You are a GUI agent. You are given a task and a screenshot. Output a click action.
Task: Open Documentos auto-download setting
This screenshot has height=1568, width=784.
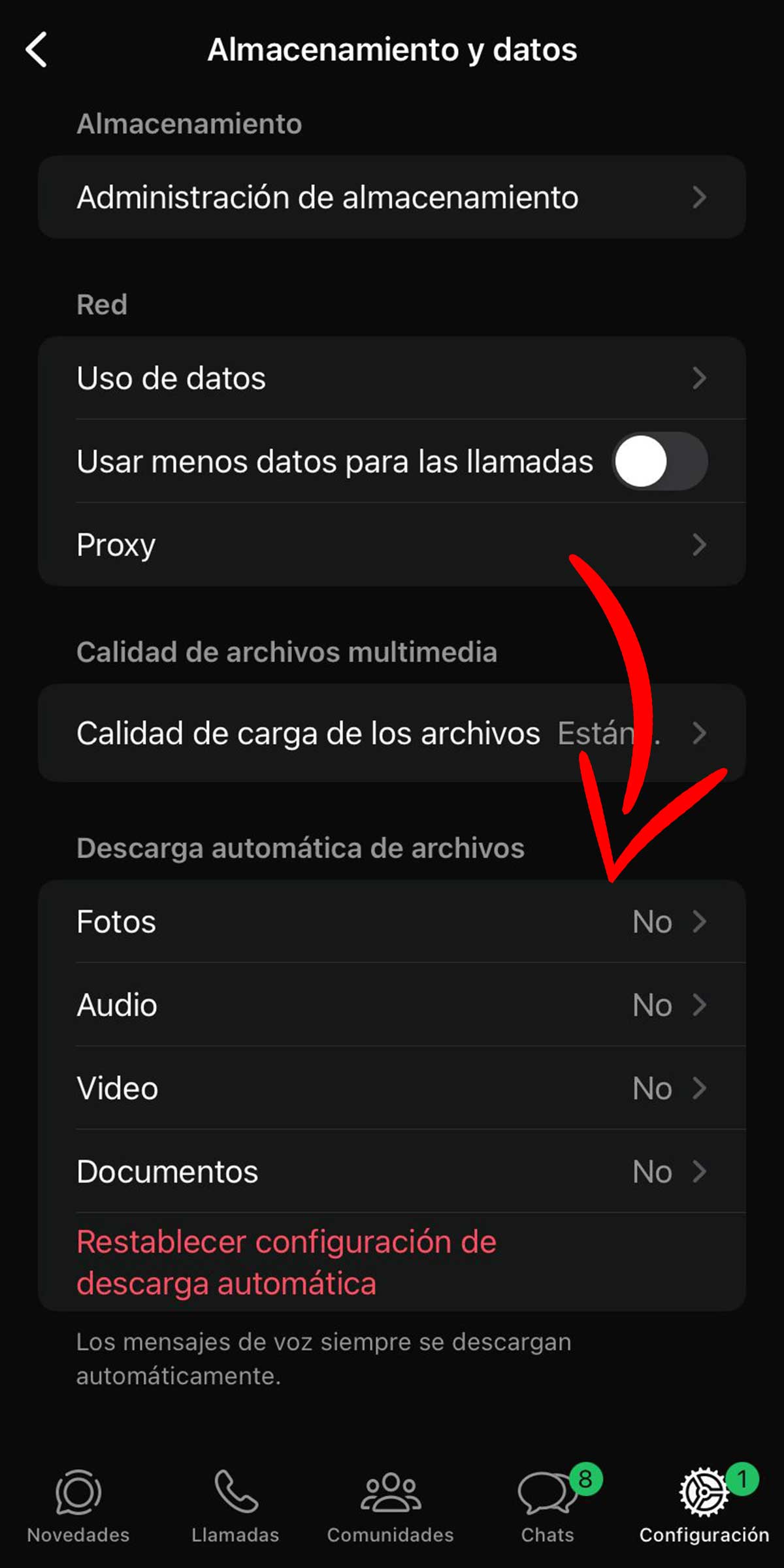click(392, 1171)
